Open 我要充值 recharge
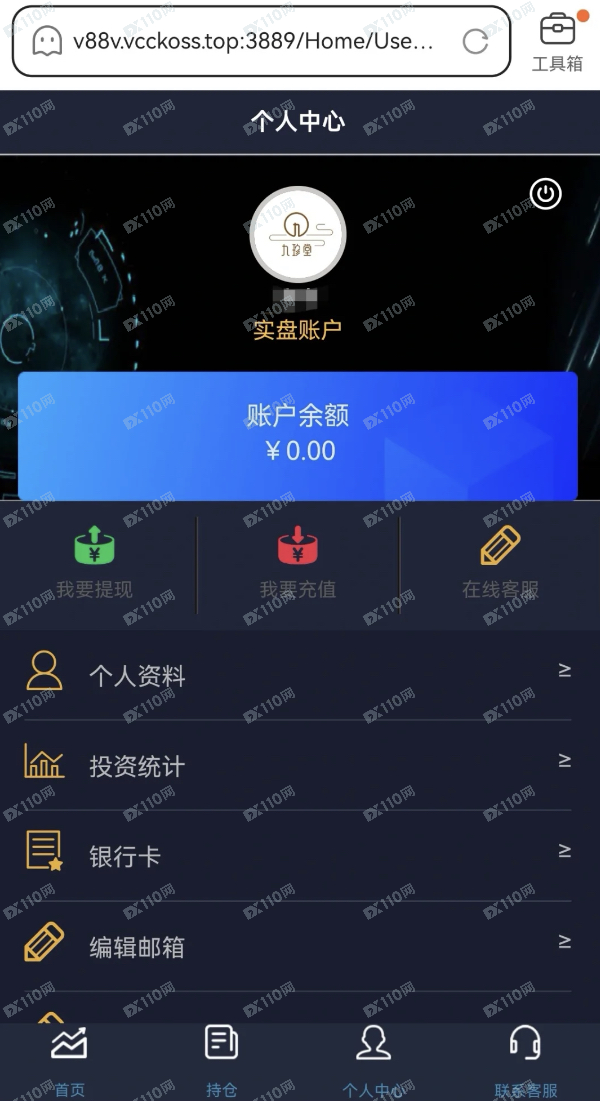The width and height of the screenshot is (600, 1101). 297,562
